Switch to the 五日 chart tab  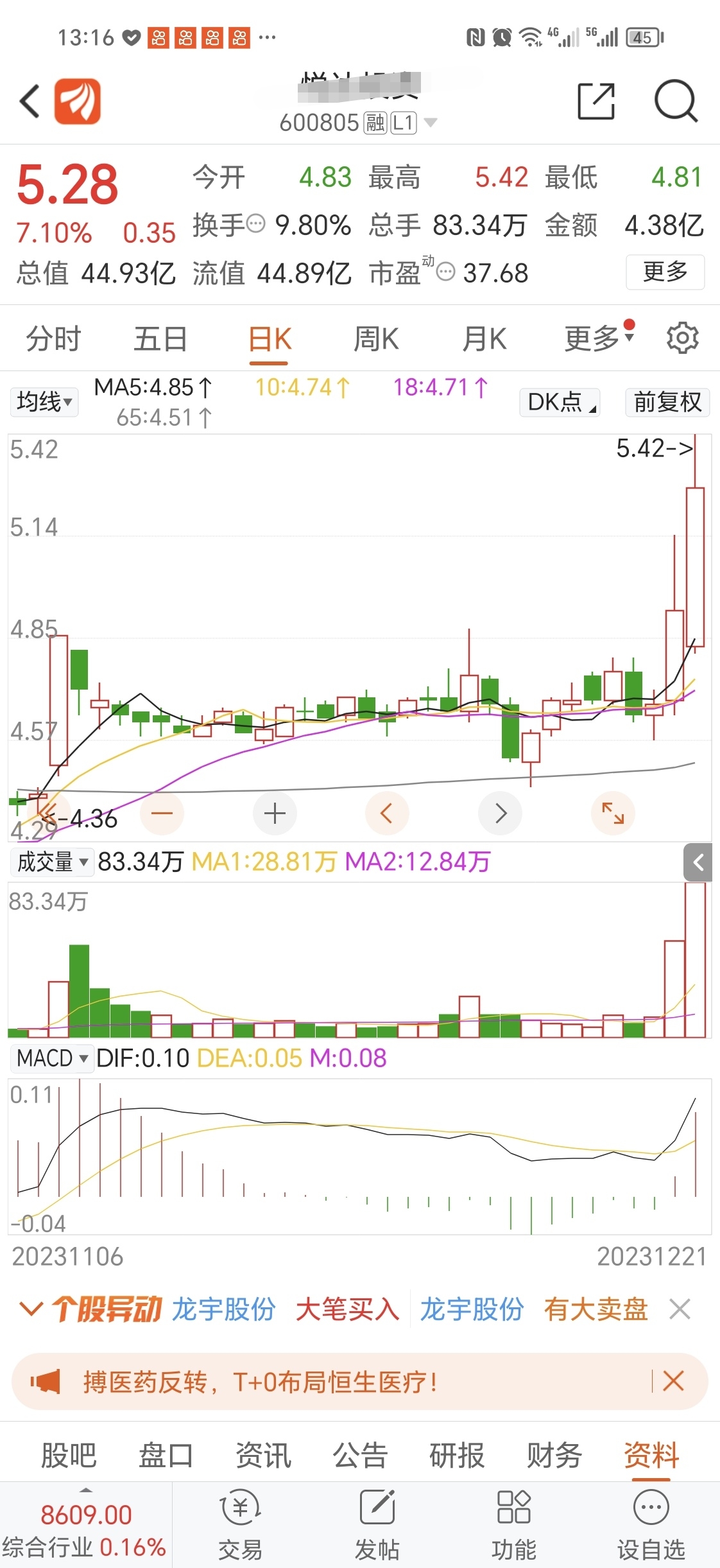pyautogui.click(x=160, y=338)
